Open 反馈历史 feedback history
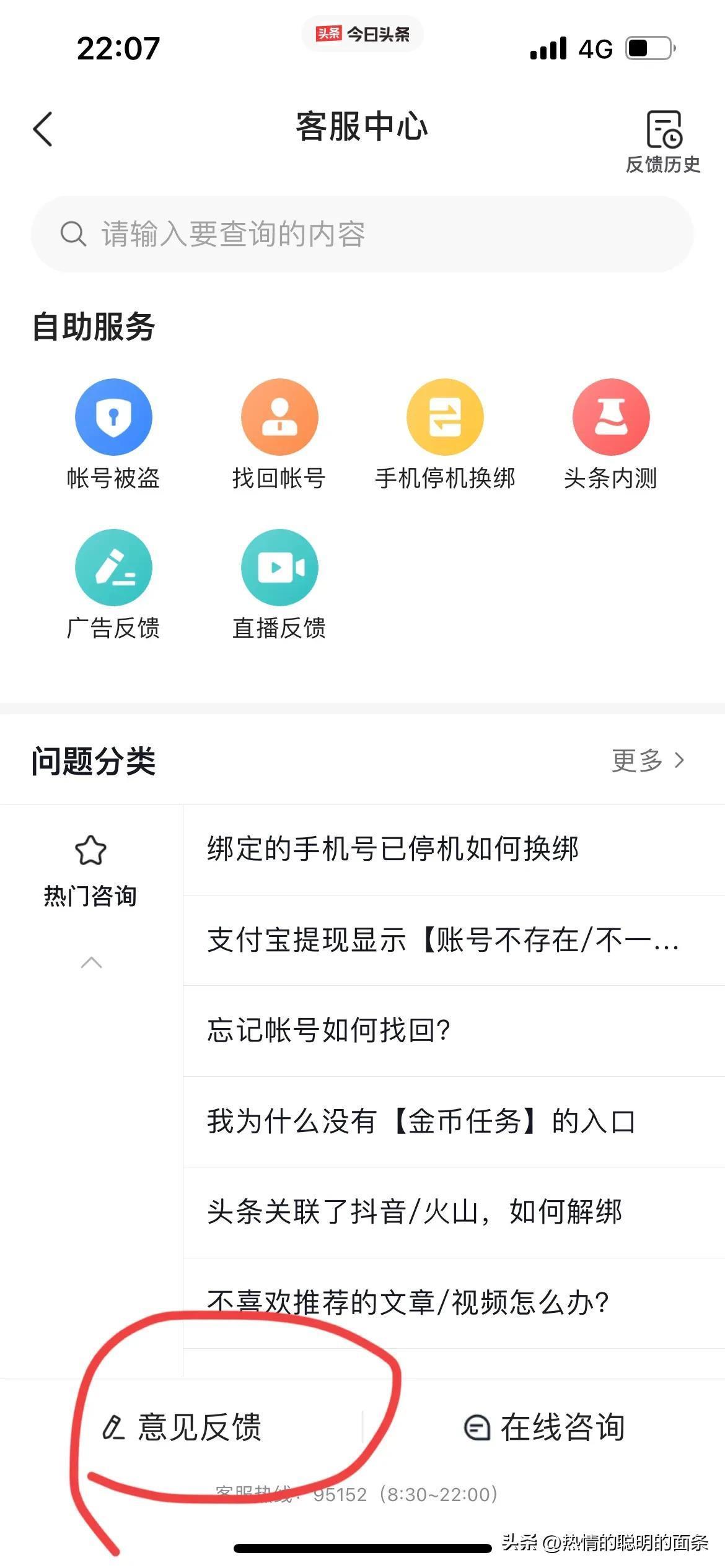Image resolution: width=725 pixels, height=1568 pixels. point(663,141)
